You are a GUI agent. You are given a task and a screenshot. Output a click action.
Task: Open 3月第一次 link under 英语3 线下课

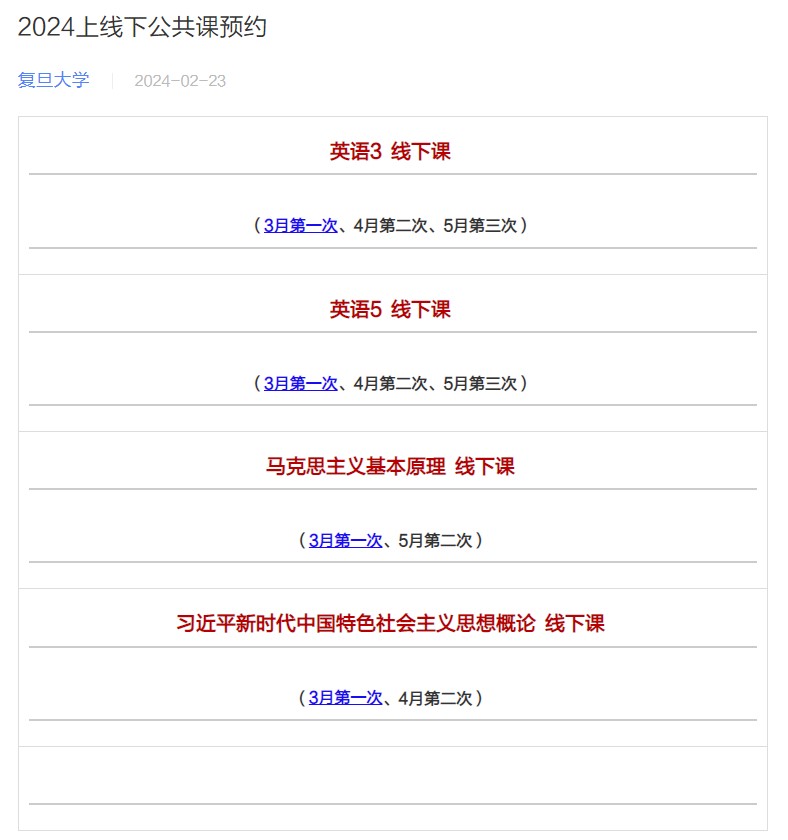(300, 226)
